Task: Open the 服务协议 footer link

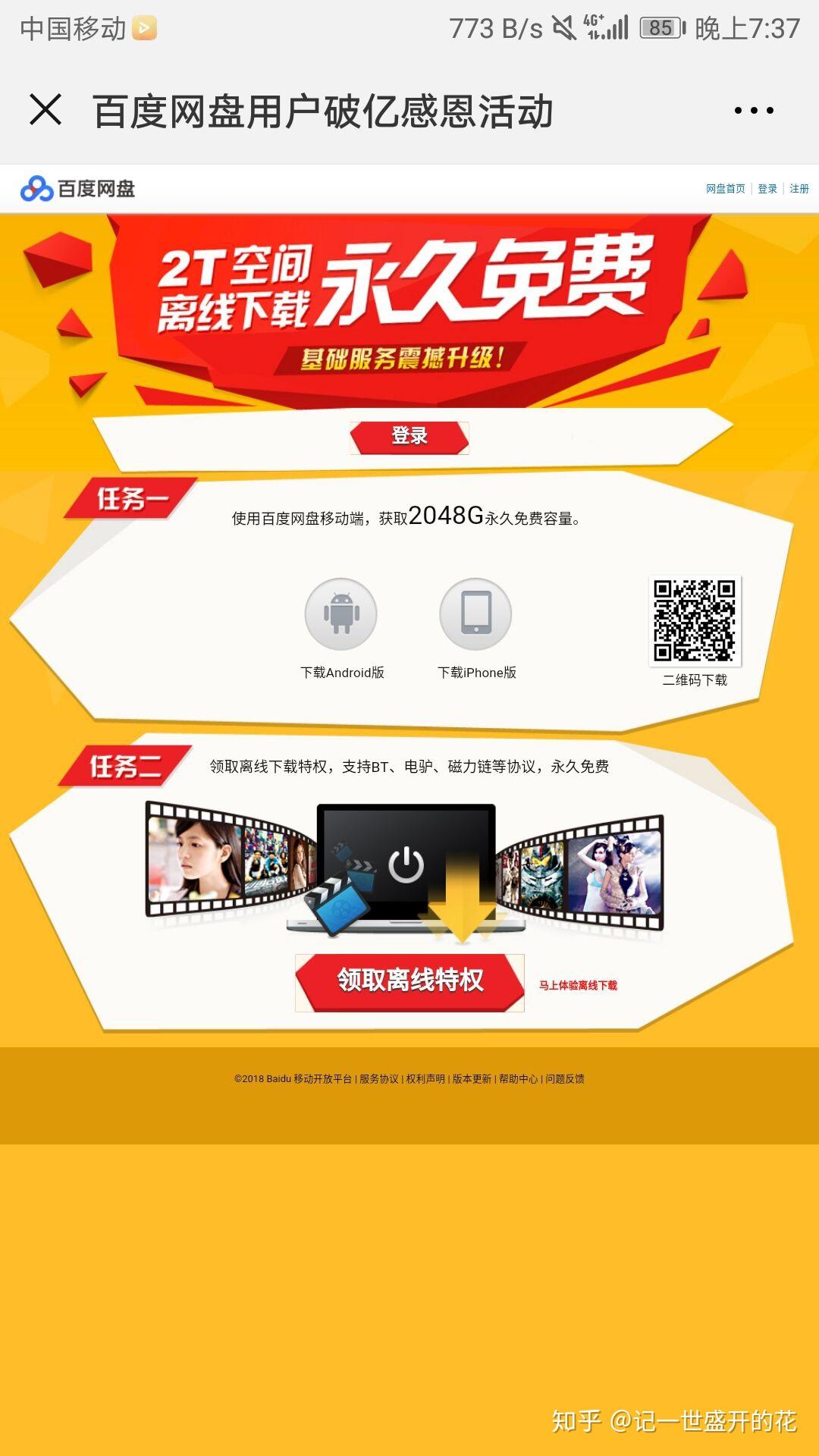Action: [378, 1078]
